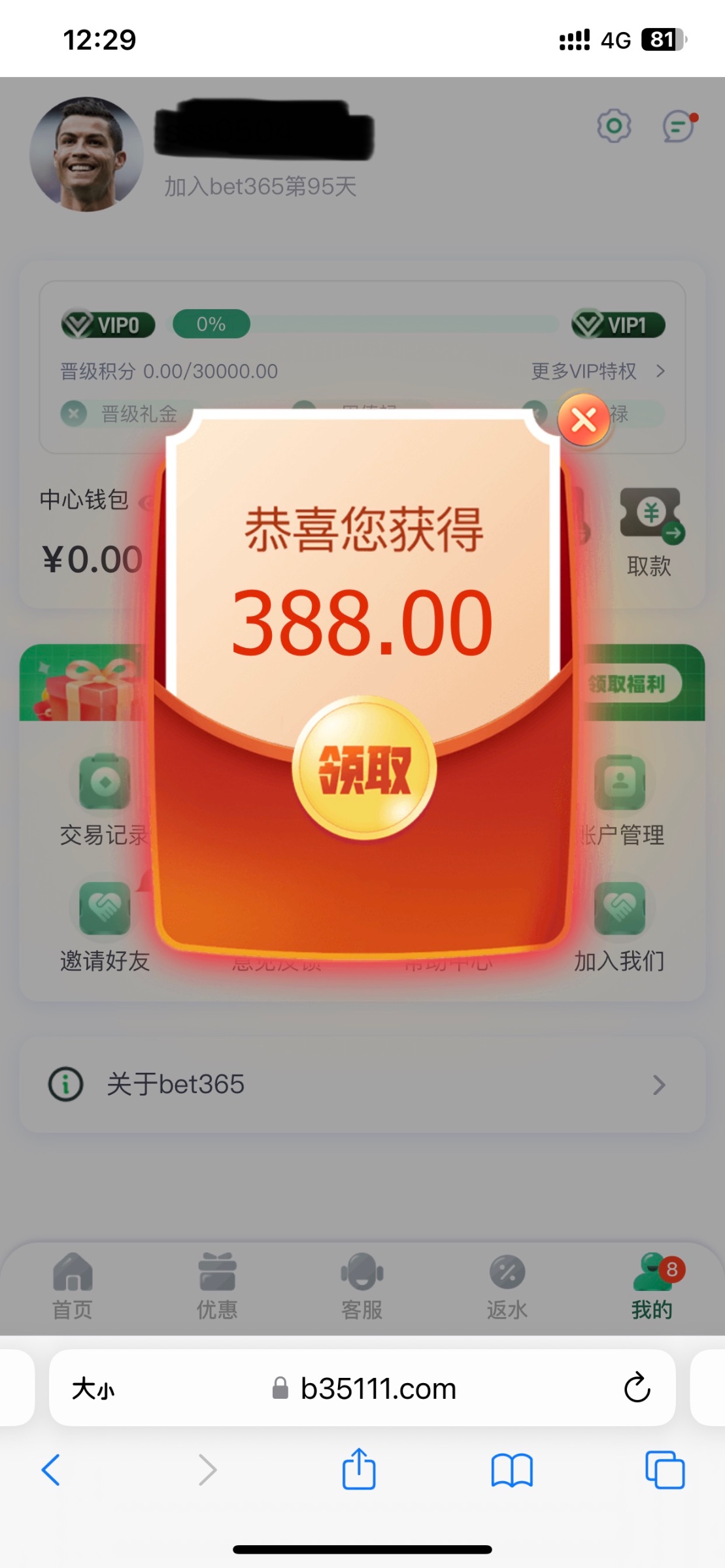The height and width of the screenshot is (1568, 725).
Task: Open Safari tabs overview
Action: (664, 1470)
